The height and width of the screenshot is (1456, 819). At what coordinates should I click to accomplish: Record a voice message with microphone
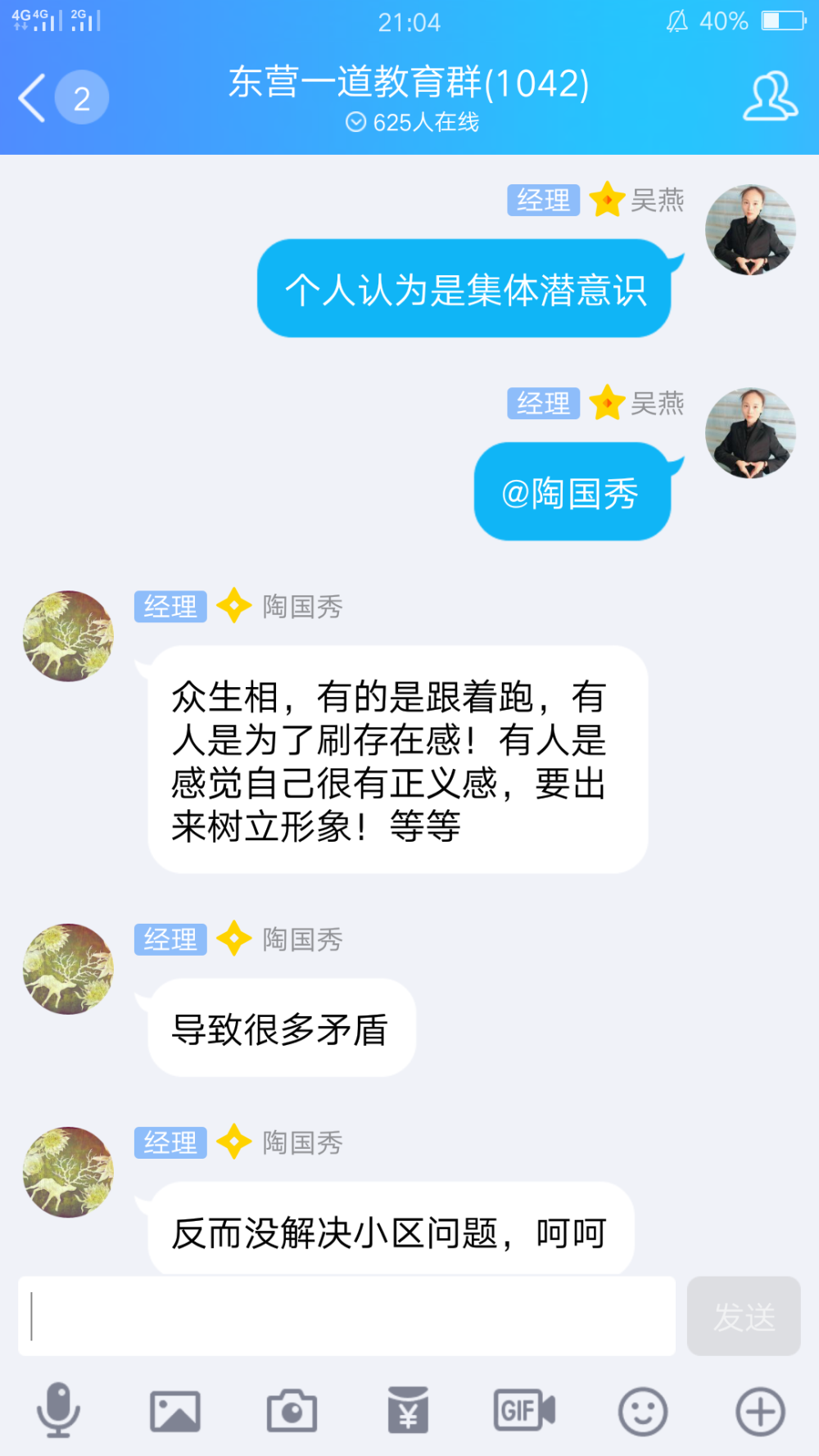coord(58,1410)
